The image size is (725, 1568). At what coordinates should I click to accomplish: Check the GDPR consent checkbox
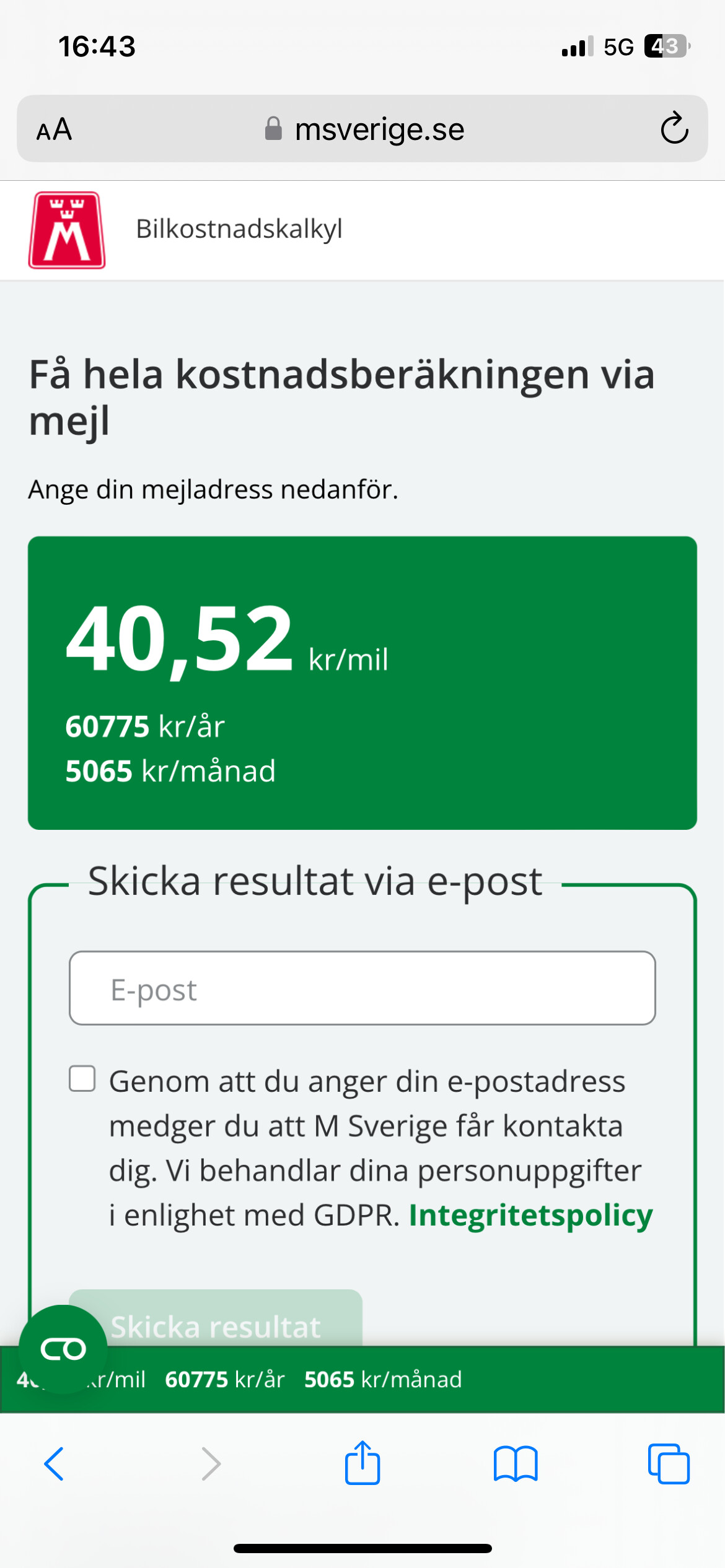tap(82, 1078)
